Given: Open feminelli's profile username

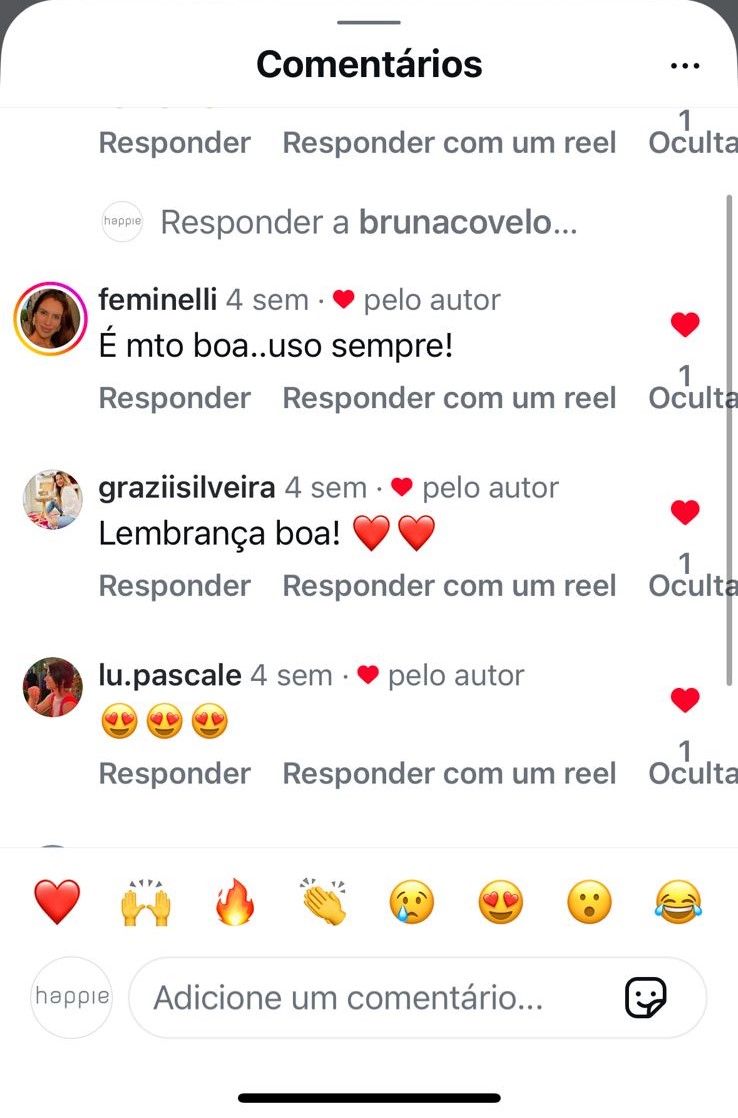Looking at the screenshot, I should click(x=157, y=299).
